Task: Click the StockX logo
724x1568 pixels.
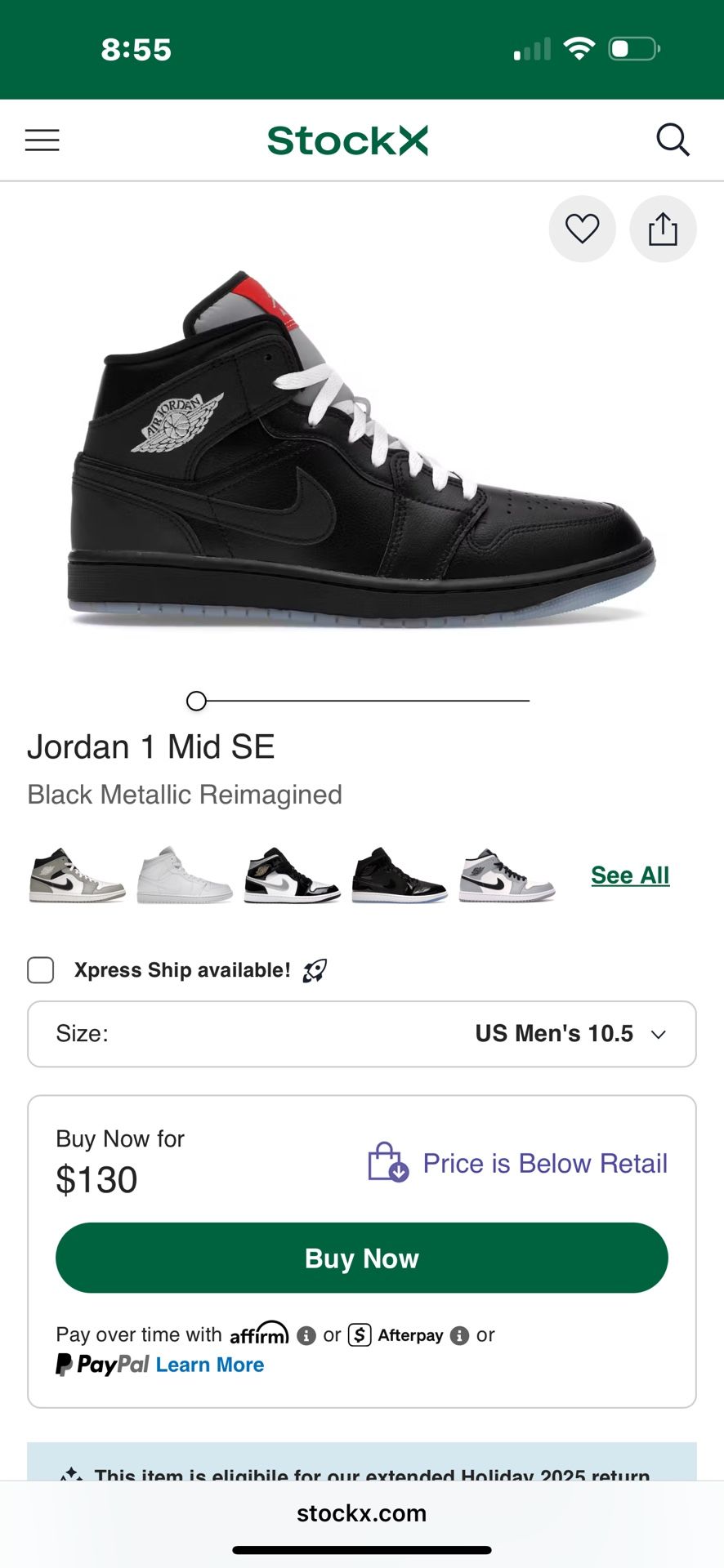Action: click(x=348, y=140)
